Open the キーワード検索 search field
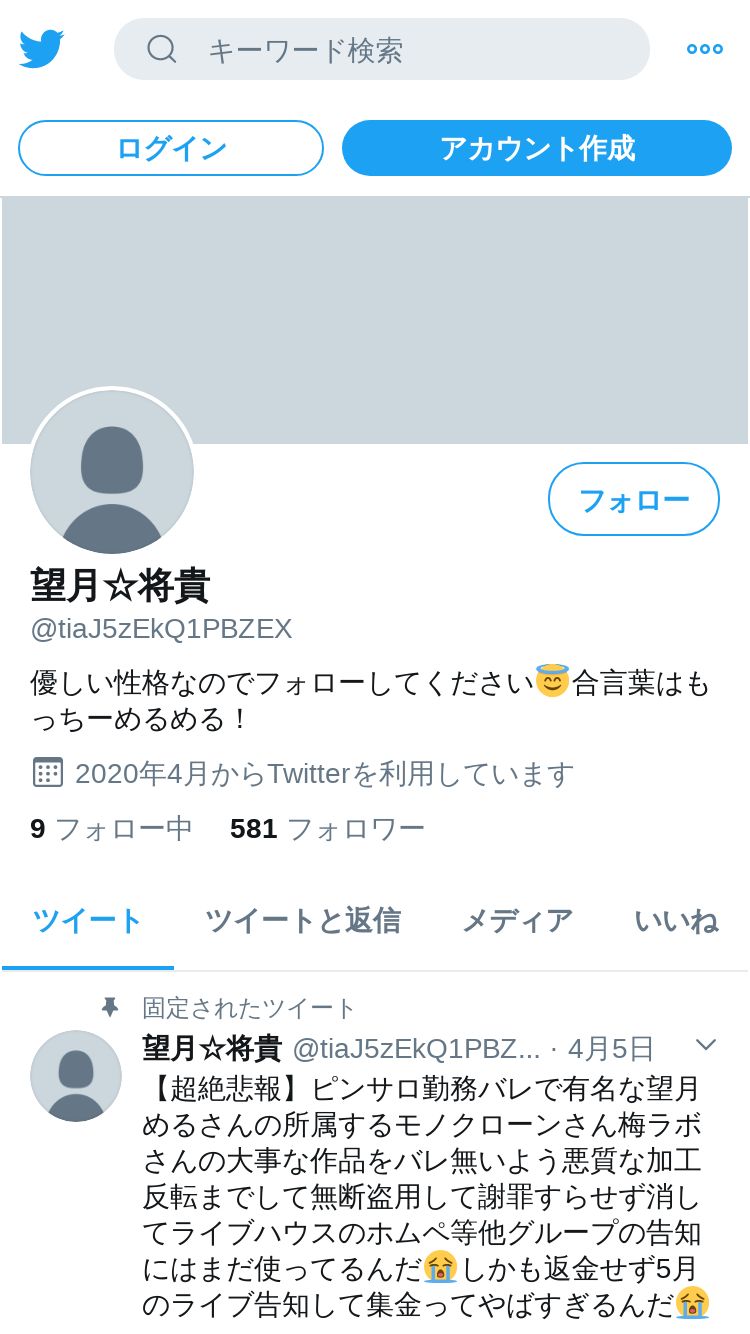 tap(382, 49)
